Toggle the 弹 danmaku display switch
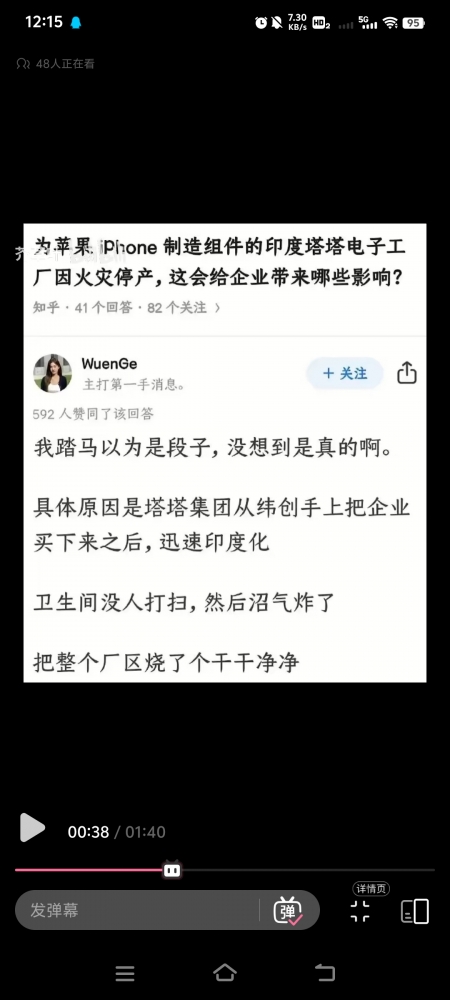The width and height of the screenshot is (450, 1000). 288,910
